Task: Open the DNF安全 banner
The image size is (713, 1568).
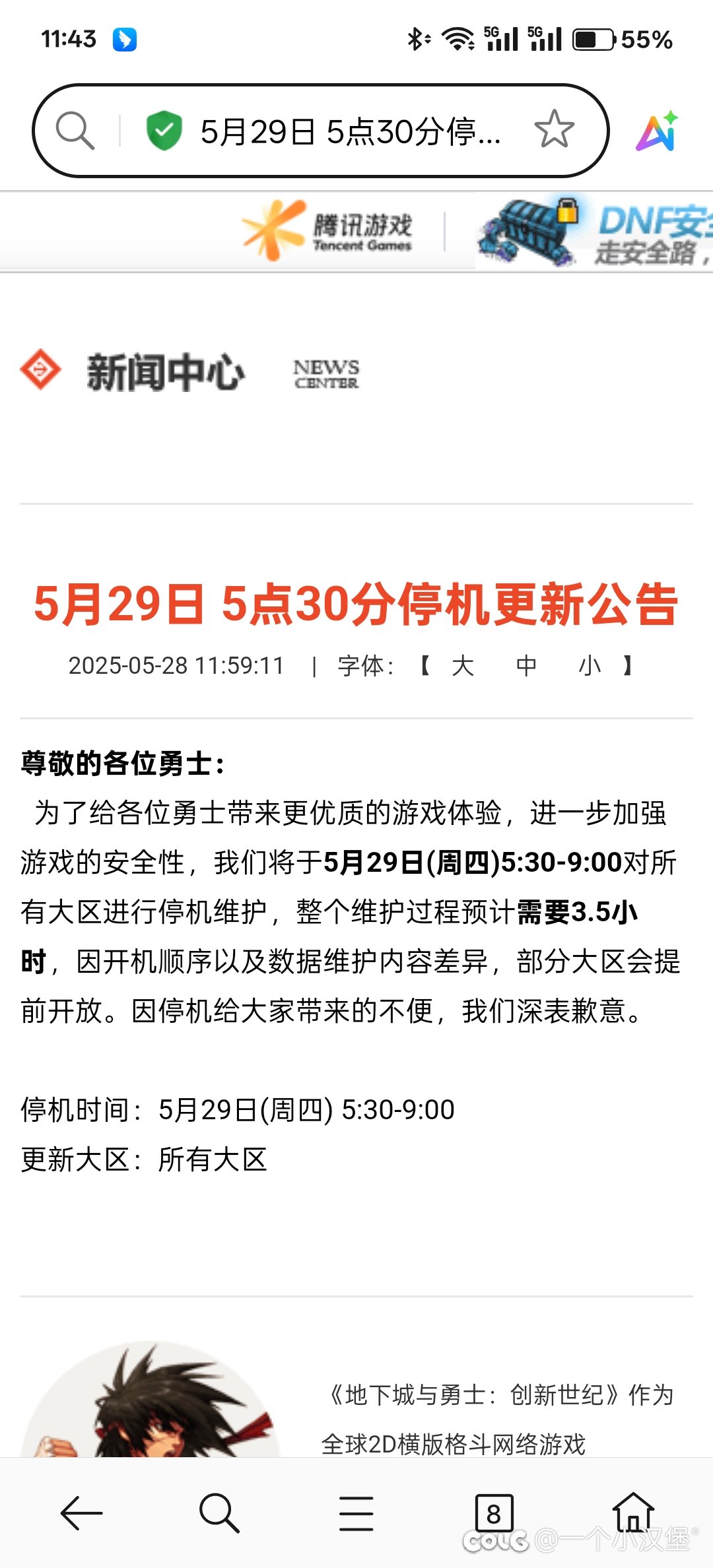Action: click(594, 234)
